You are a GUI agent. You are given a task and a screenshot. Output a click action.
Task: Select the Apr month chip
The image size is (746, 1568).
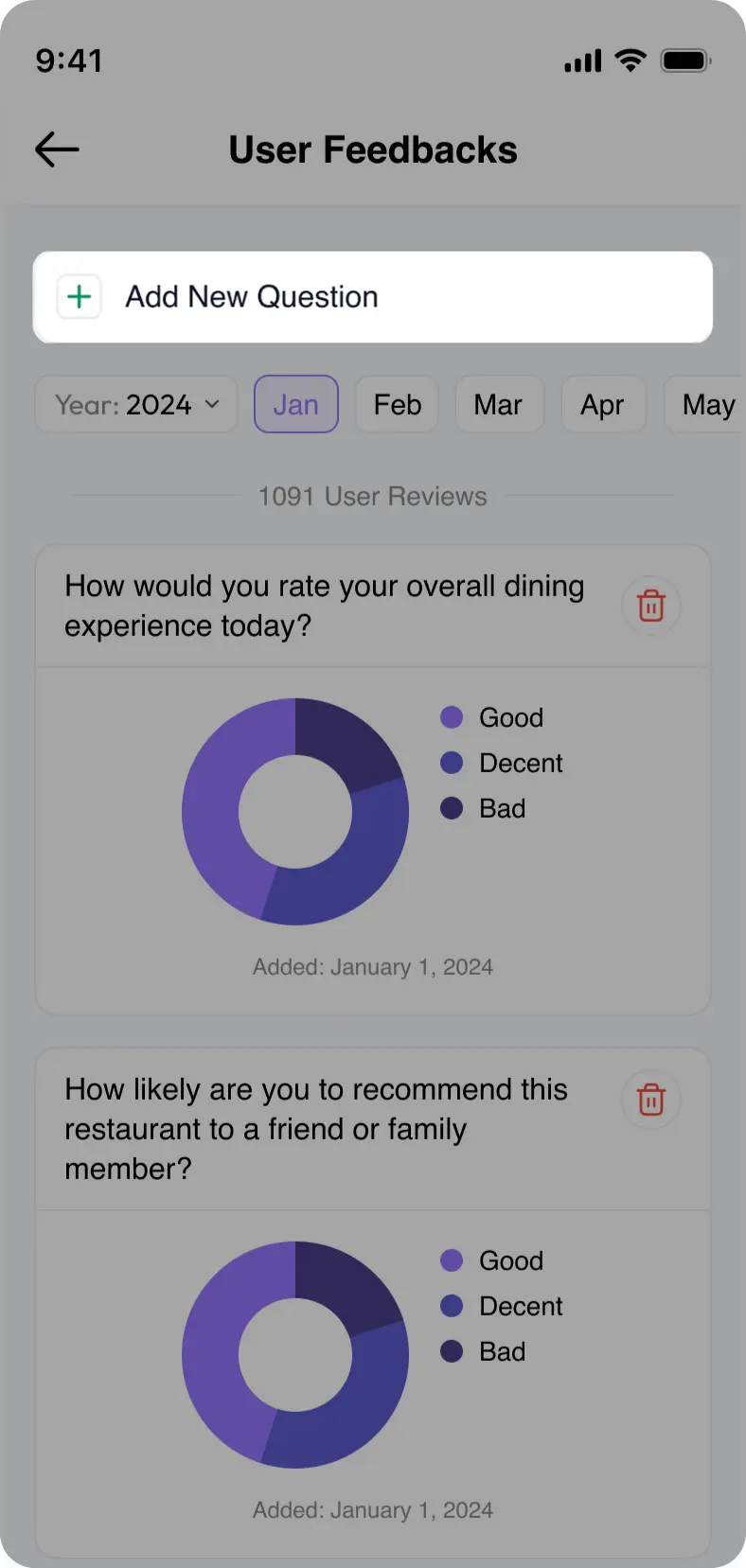pos(602,405)
